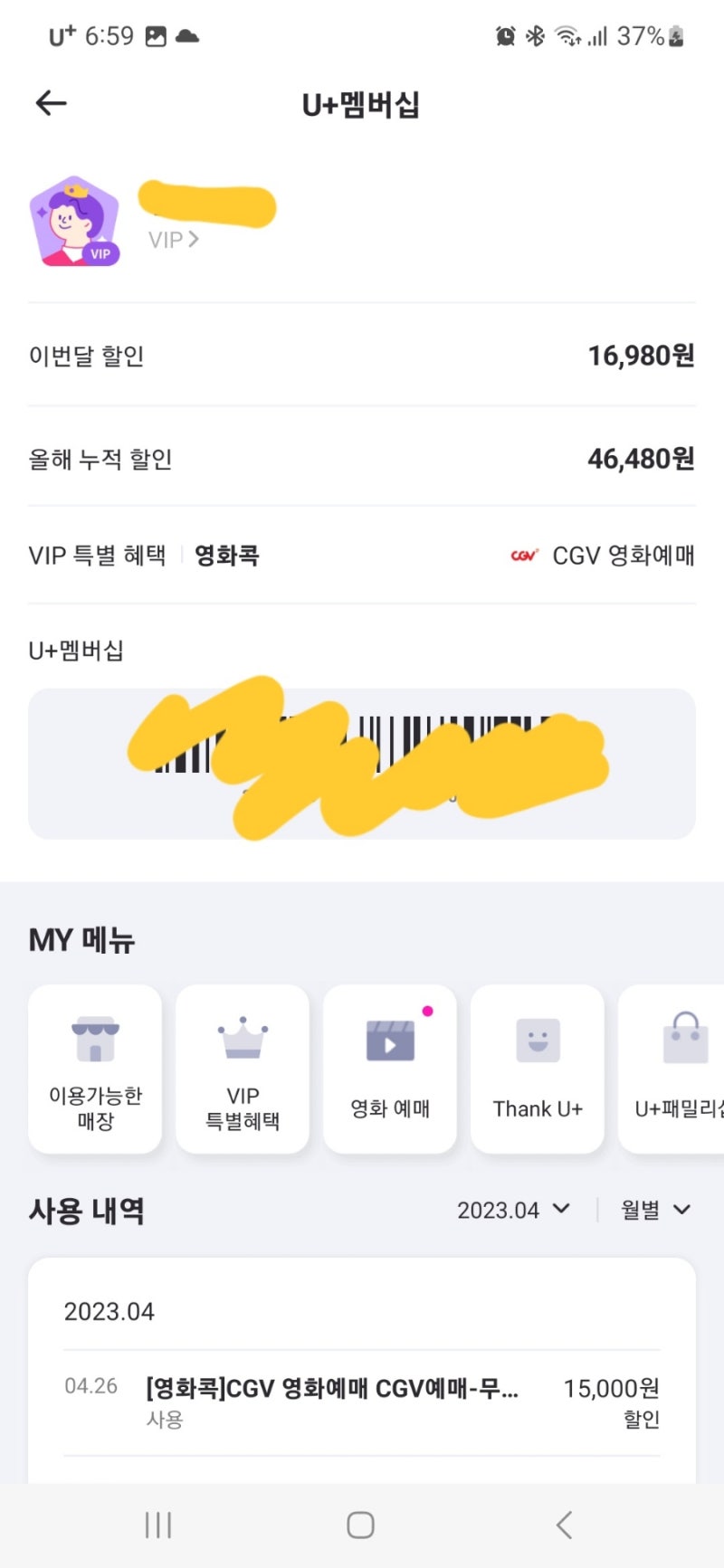
Task: Tap the 이번달 할인 amount row
Action: coord(362,356)
